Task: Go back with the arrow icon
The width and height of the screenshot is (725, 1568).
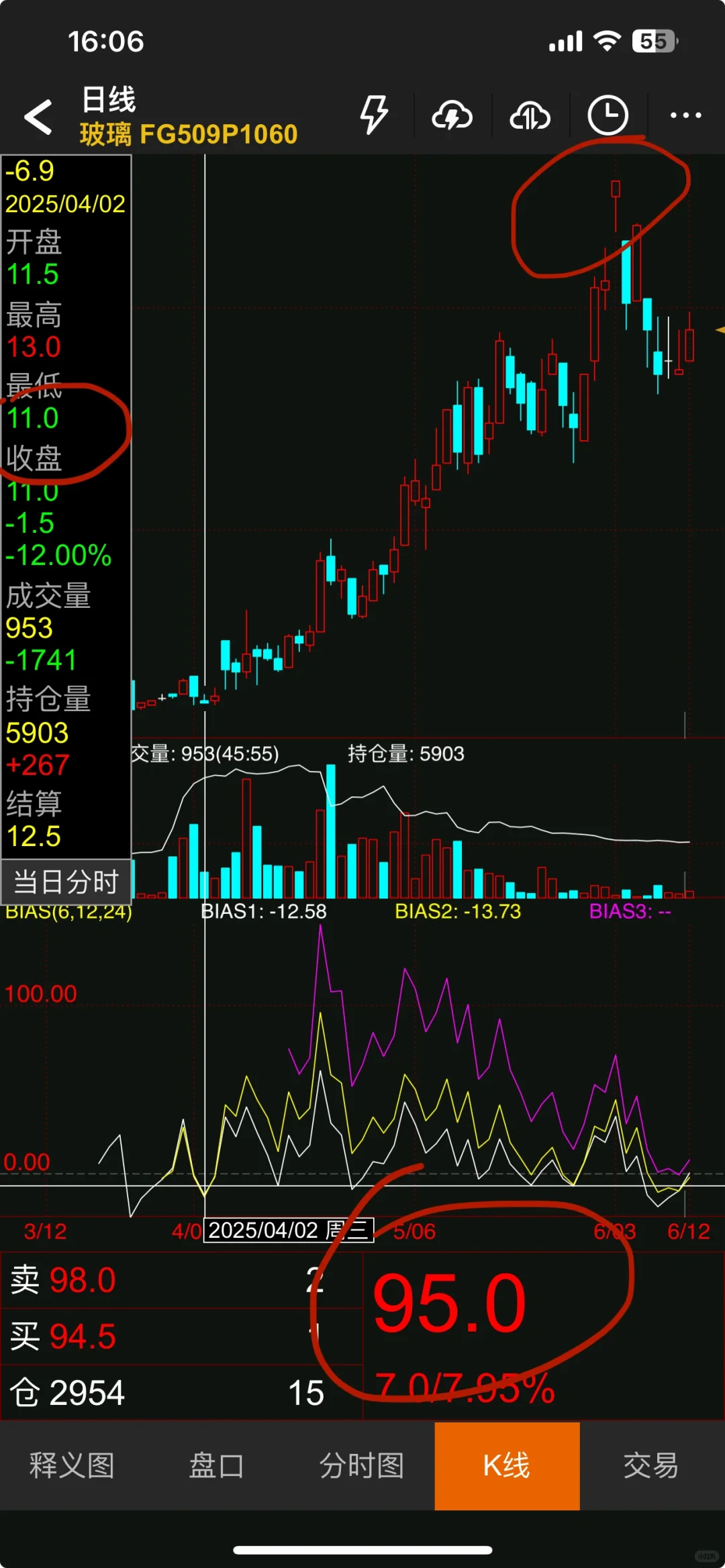Action: (38, 117)
